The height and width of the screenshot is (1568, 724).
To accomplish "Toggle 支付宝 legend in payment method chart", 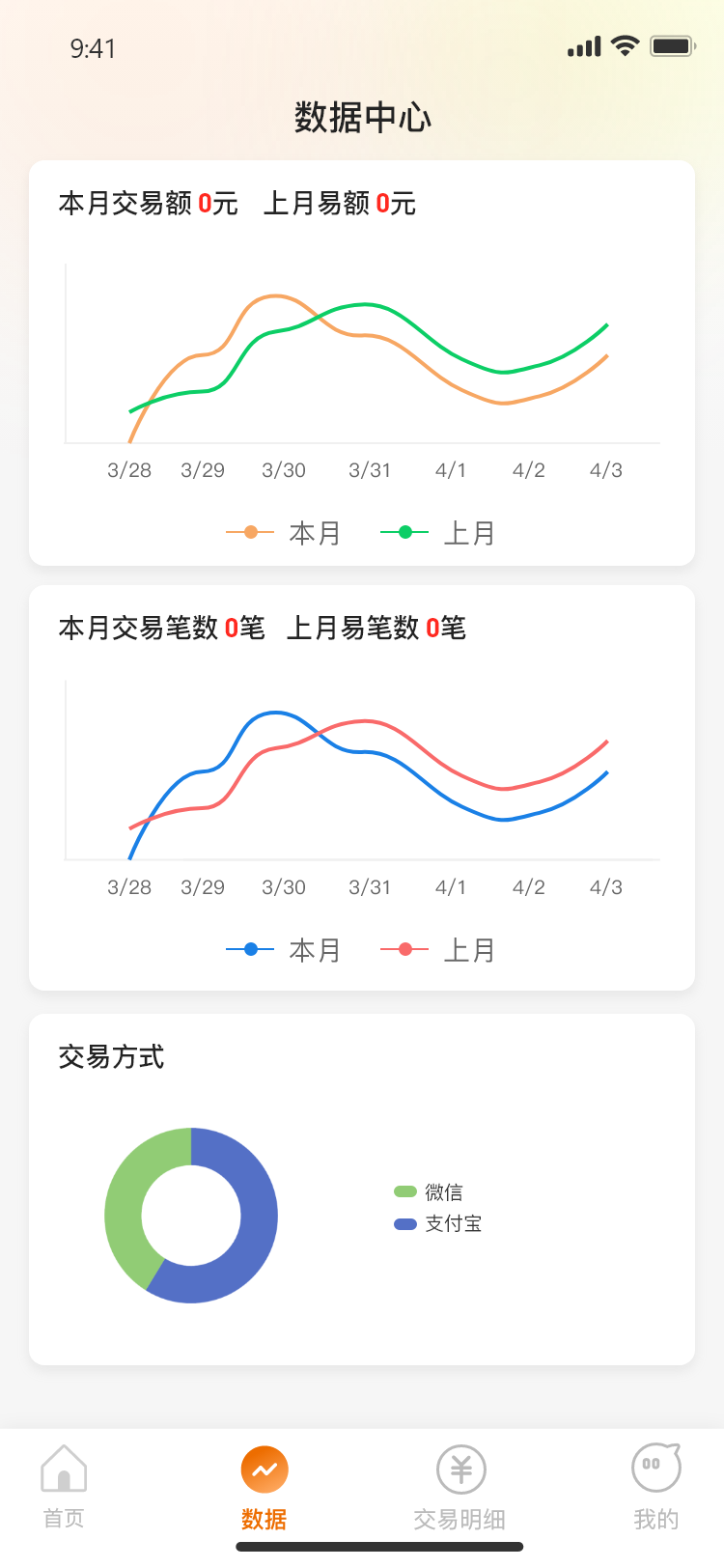I will (x=438, y=1224).
